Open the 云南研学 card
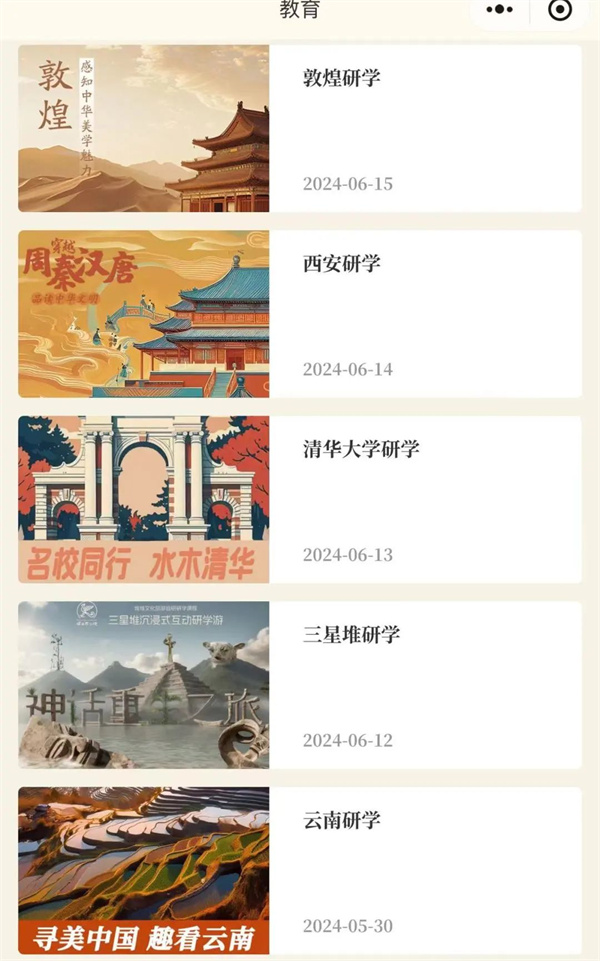The height and width of the screenshot is (961, 600). click(x=300, y=871)
